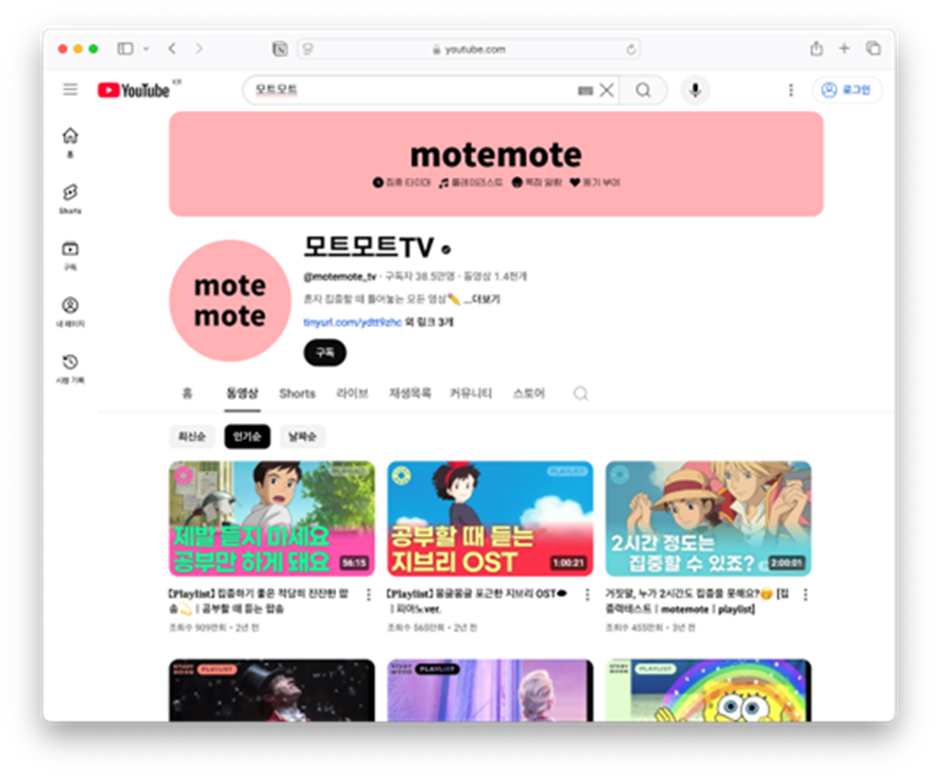
Task: Go back with the browser back arrow
Action: click(172, 48)
